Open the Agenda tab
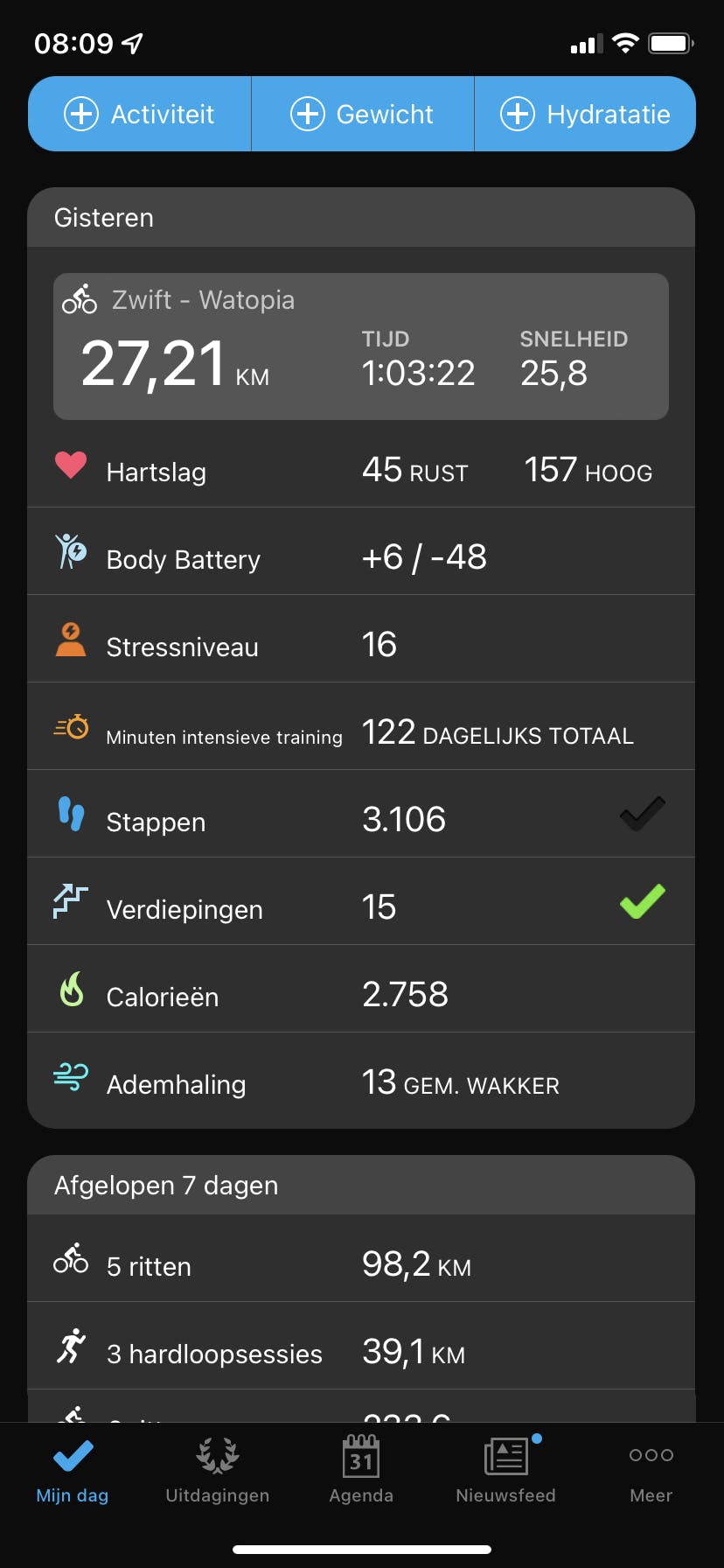 [361, 1472]
